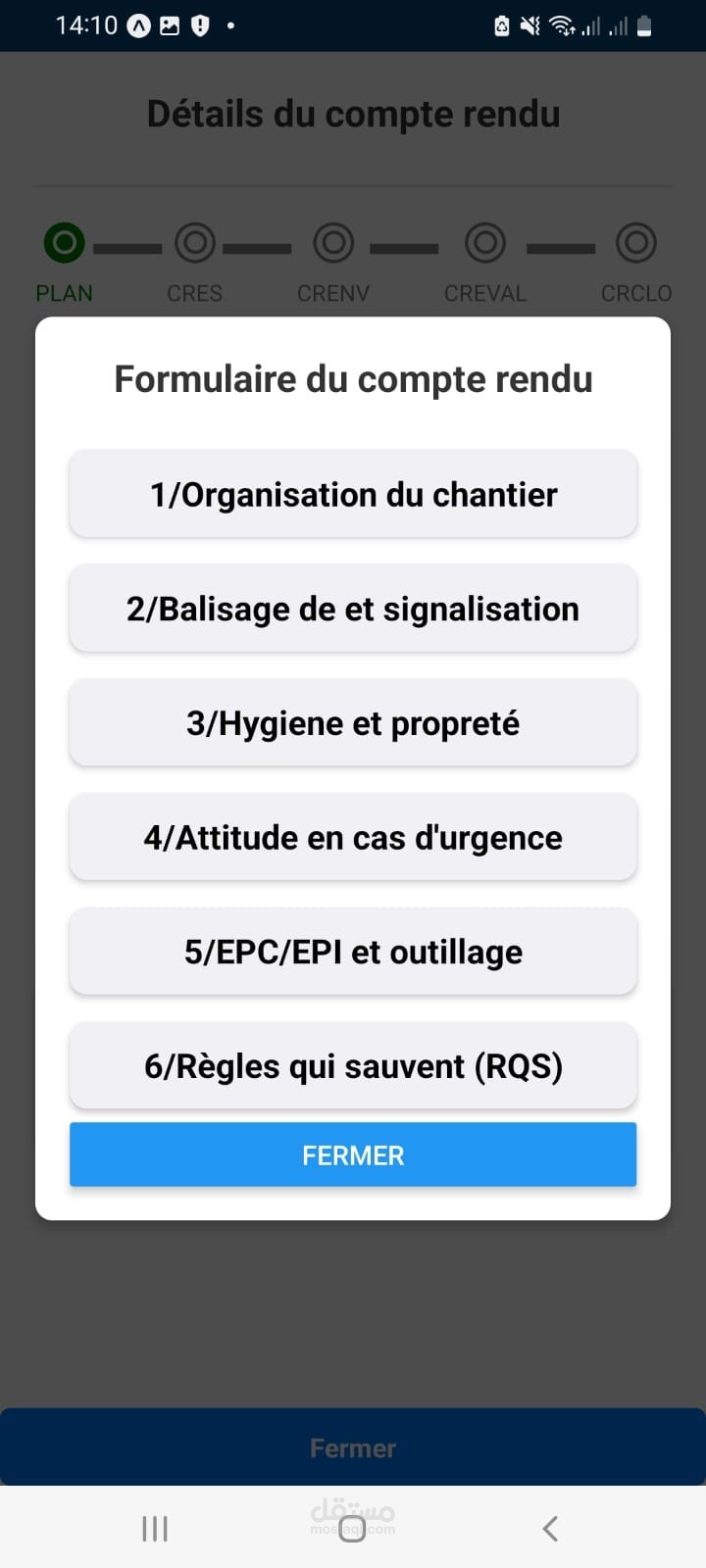Open 5/EPC/EPI et outillage section
The width and height of the screenshot is (706, 1568).
click(x=353, y=952)
